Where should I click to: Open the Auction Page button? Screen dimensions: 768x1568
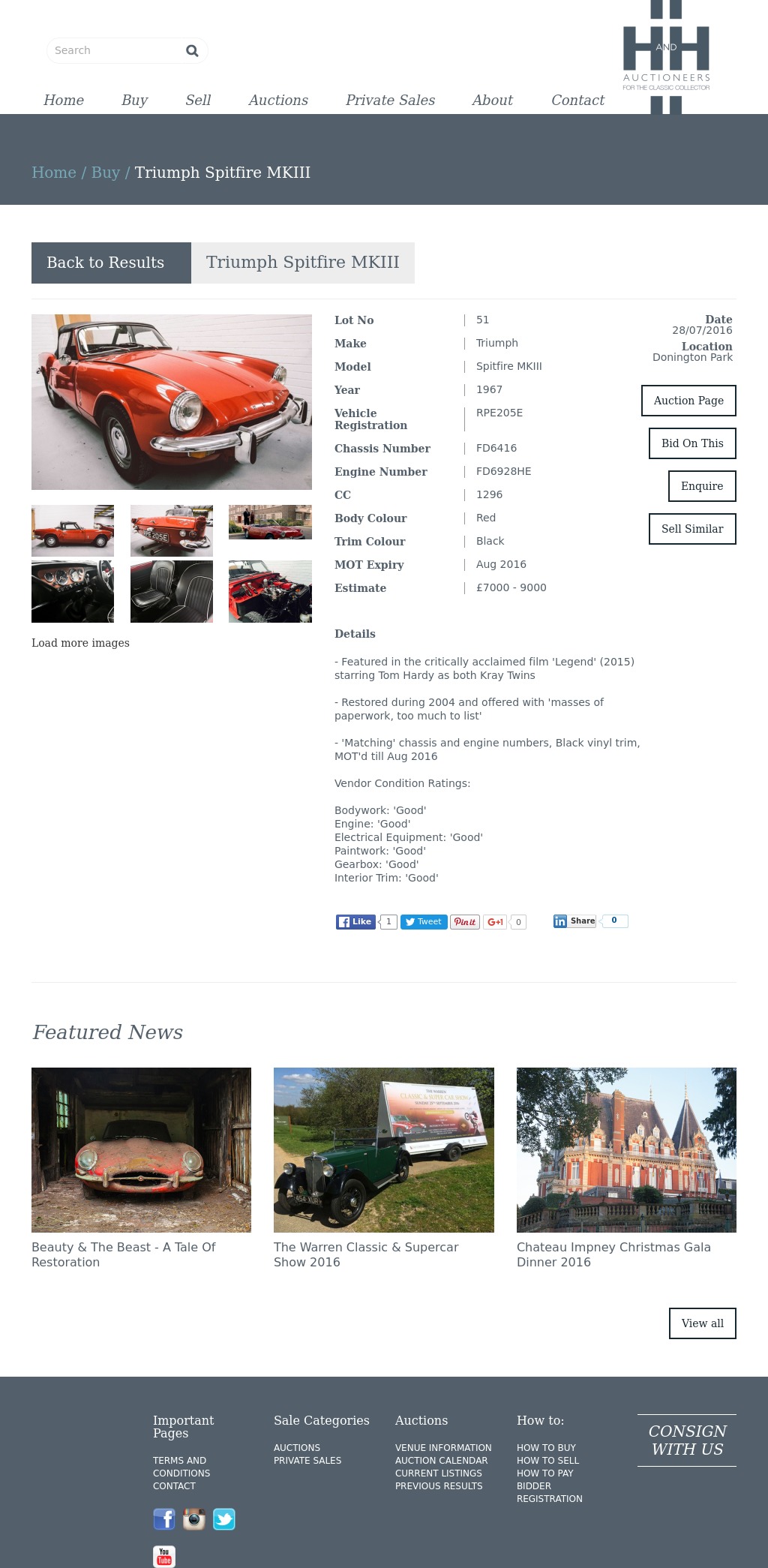[x=688, y=401]
